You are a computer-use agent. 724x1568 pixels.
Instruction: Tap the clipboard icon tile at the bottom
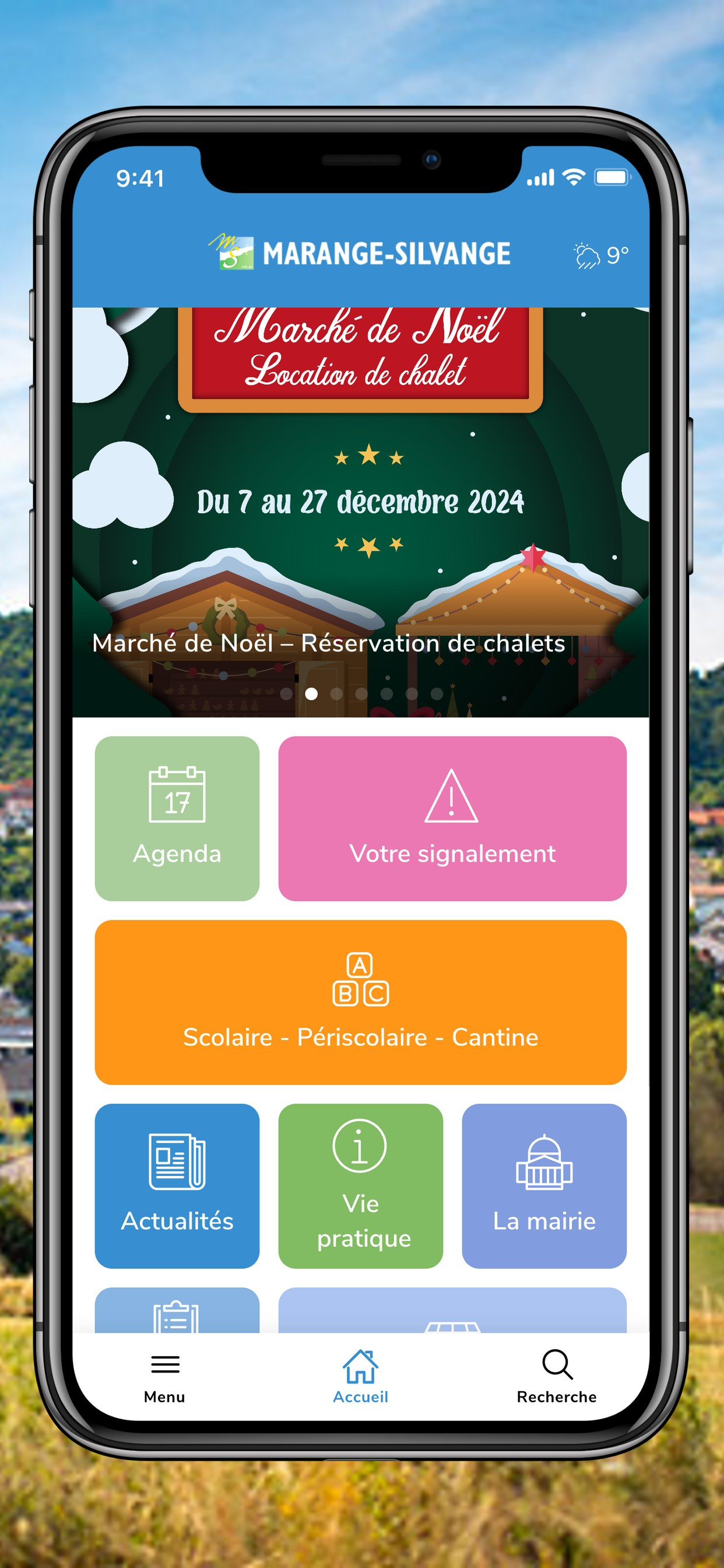[176, 1318]
